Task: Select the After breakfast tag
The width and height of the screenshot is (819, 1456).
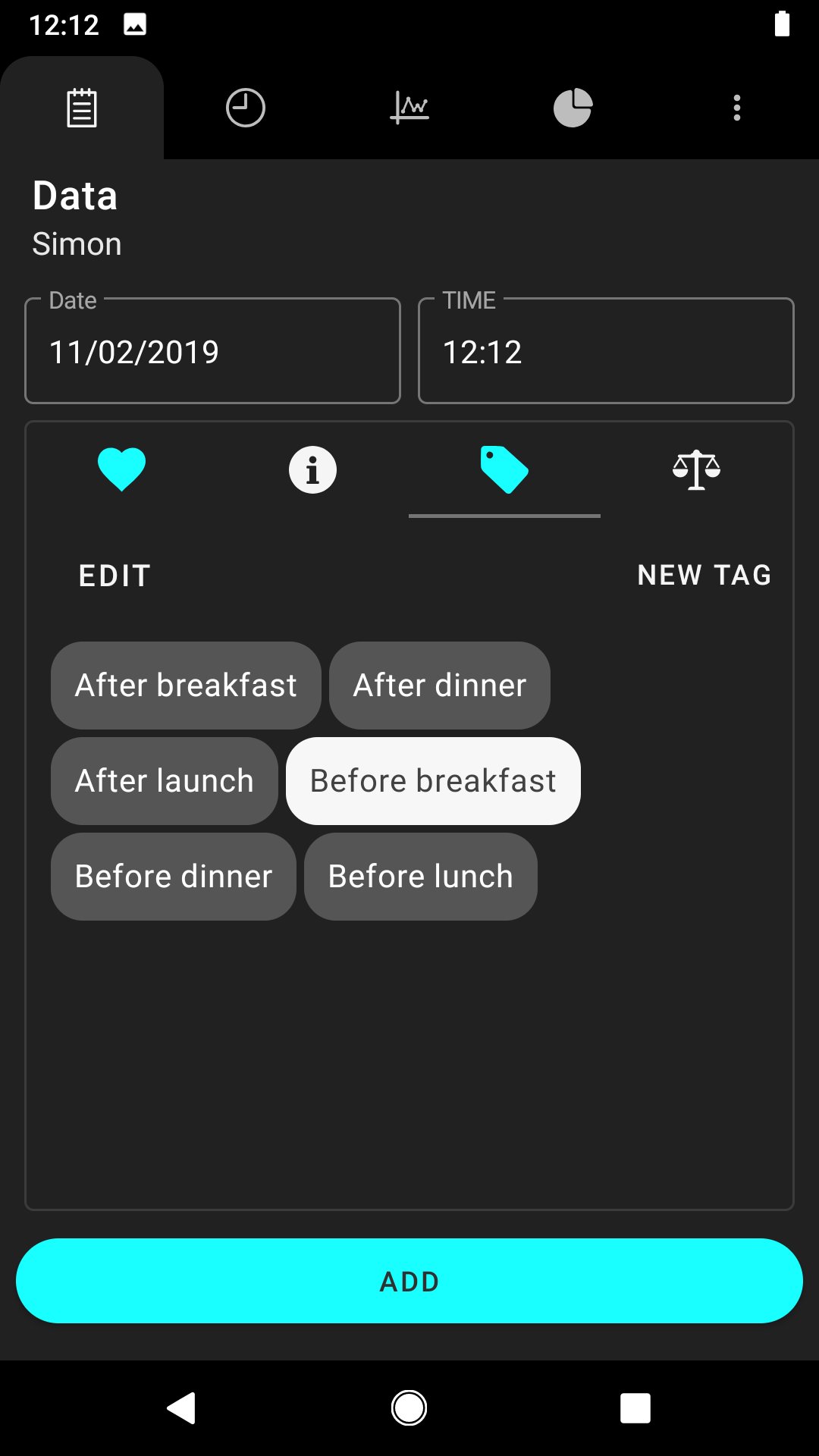Action: click(186, 686)
